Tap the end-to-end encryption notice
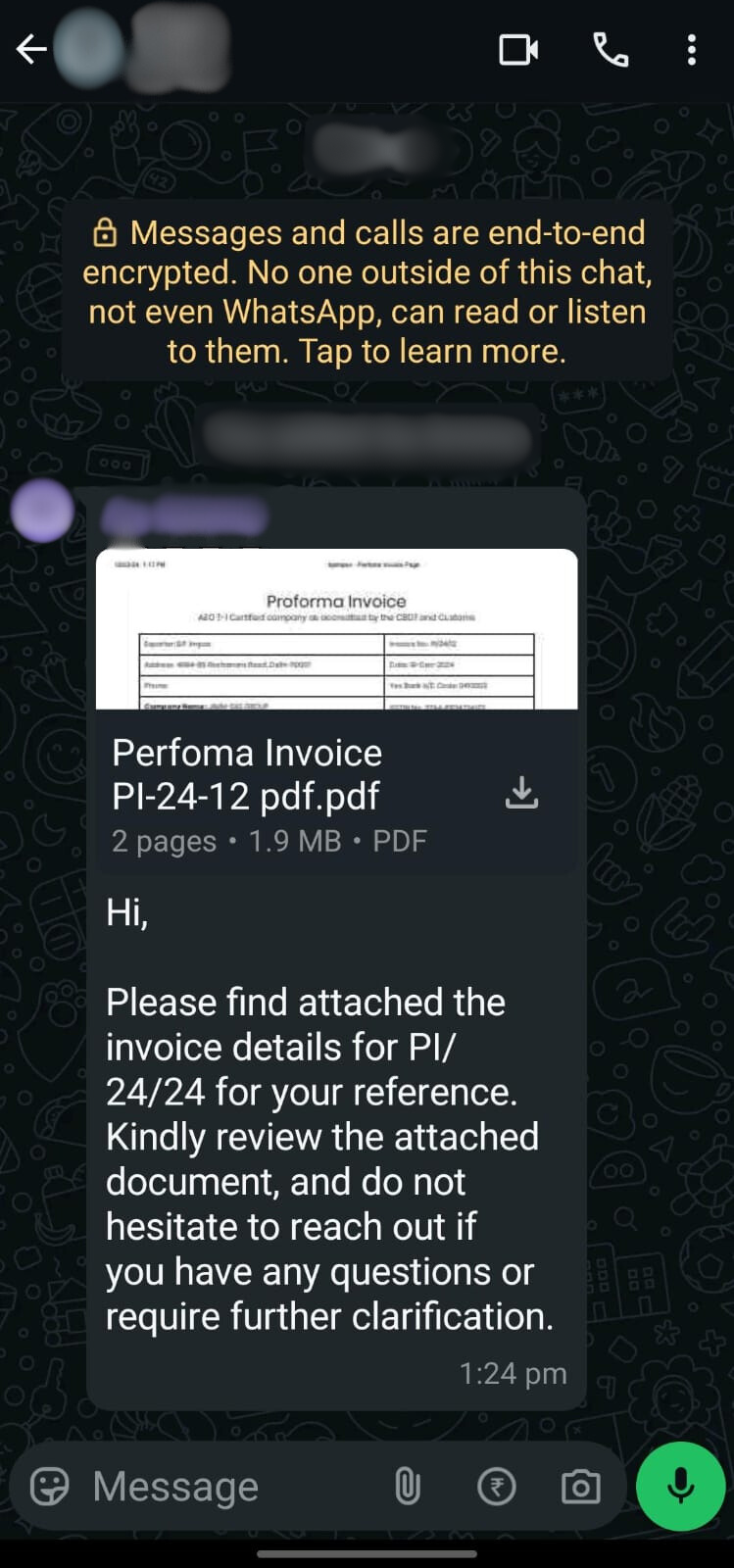734x1568 pixels. pos(367,291)
